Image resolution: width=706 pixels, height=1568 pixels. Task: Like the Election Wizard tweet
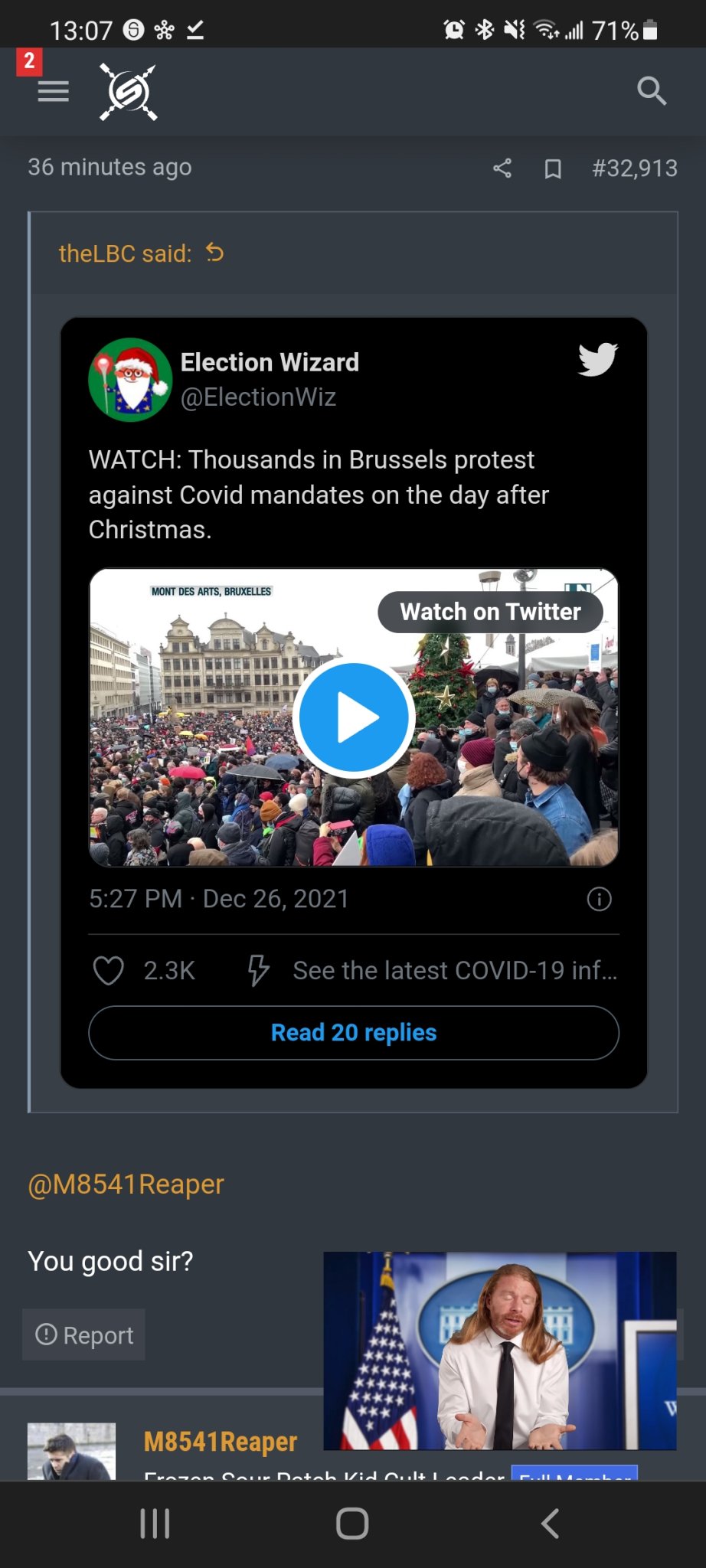pyautogui.click(x=109, y=971)
